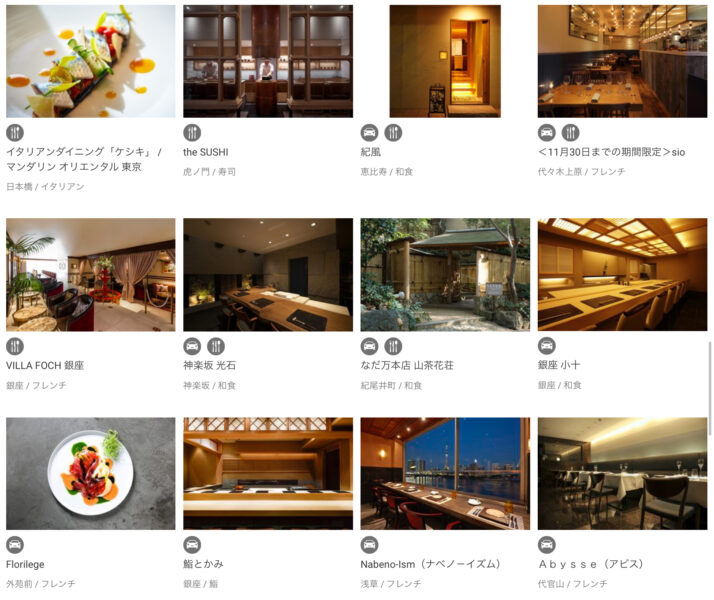
Task: Open 鮨とかみ sushi restaurant
Action: pyautogui.click(x=267, y=473)
